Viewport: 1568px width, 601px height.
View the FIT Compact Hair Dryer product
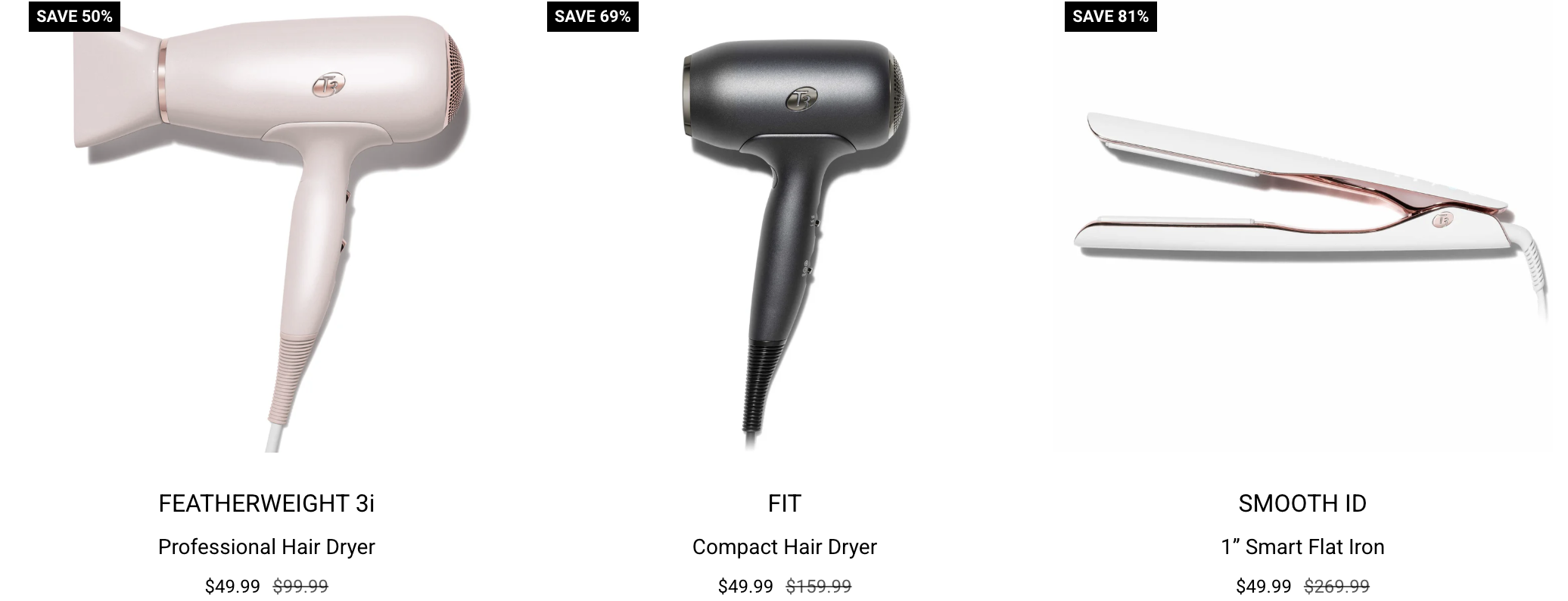coord(784,503)
